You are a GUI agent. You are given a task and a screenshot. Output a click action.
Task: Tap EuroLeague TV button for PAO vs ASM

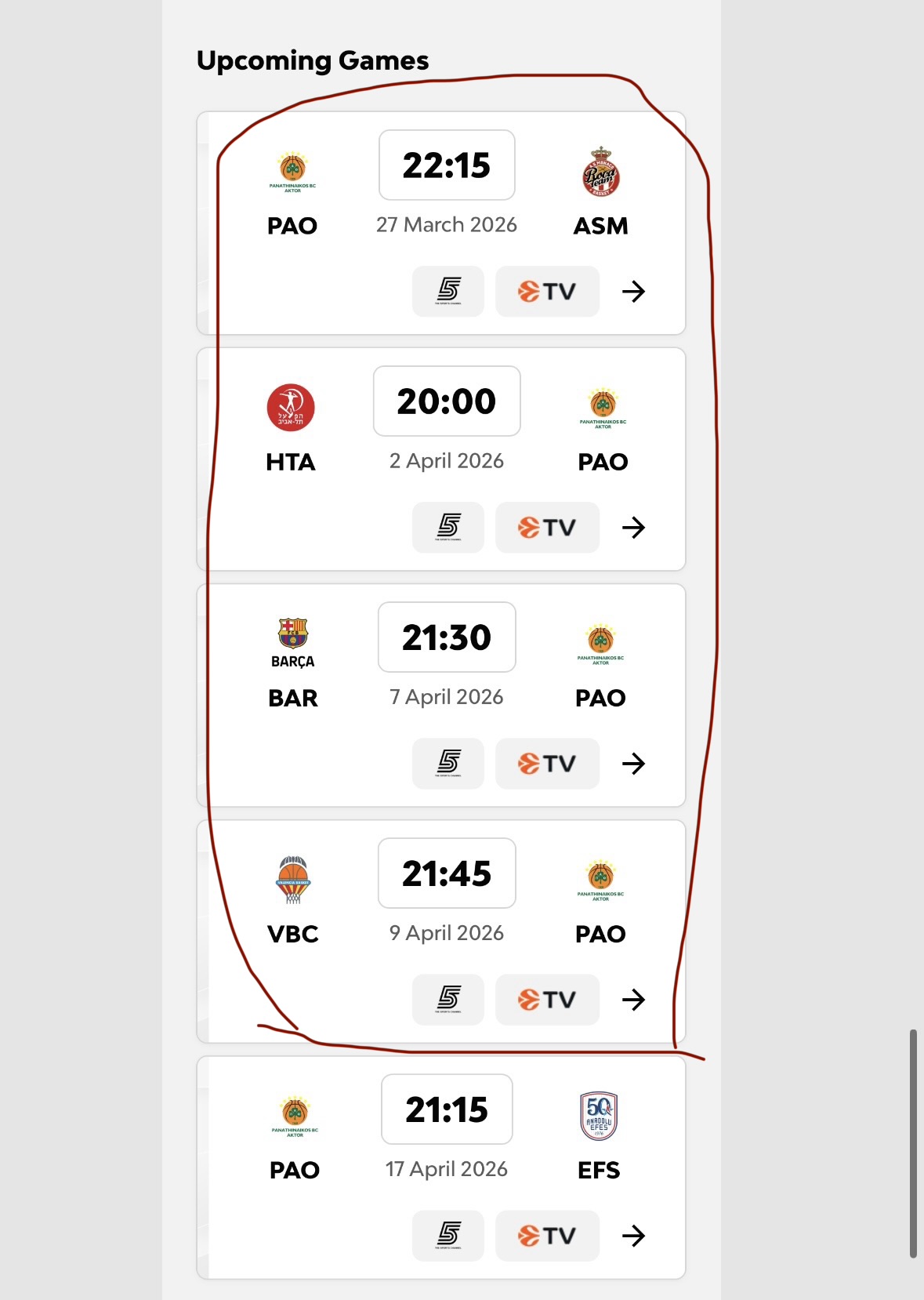[x=547, y=292]
